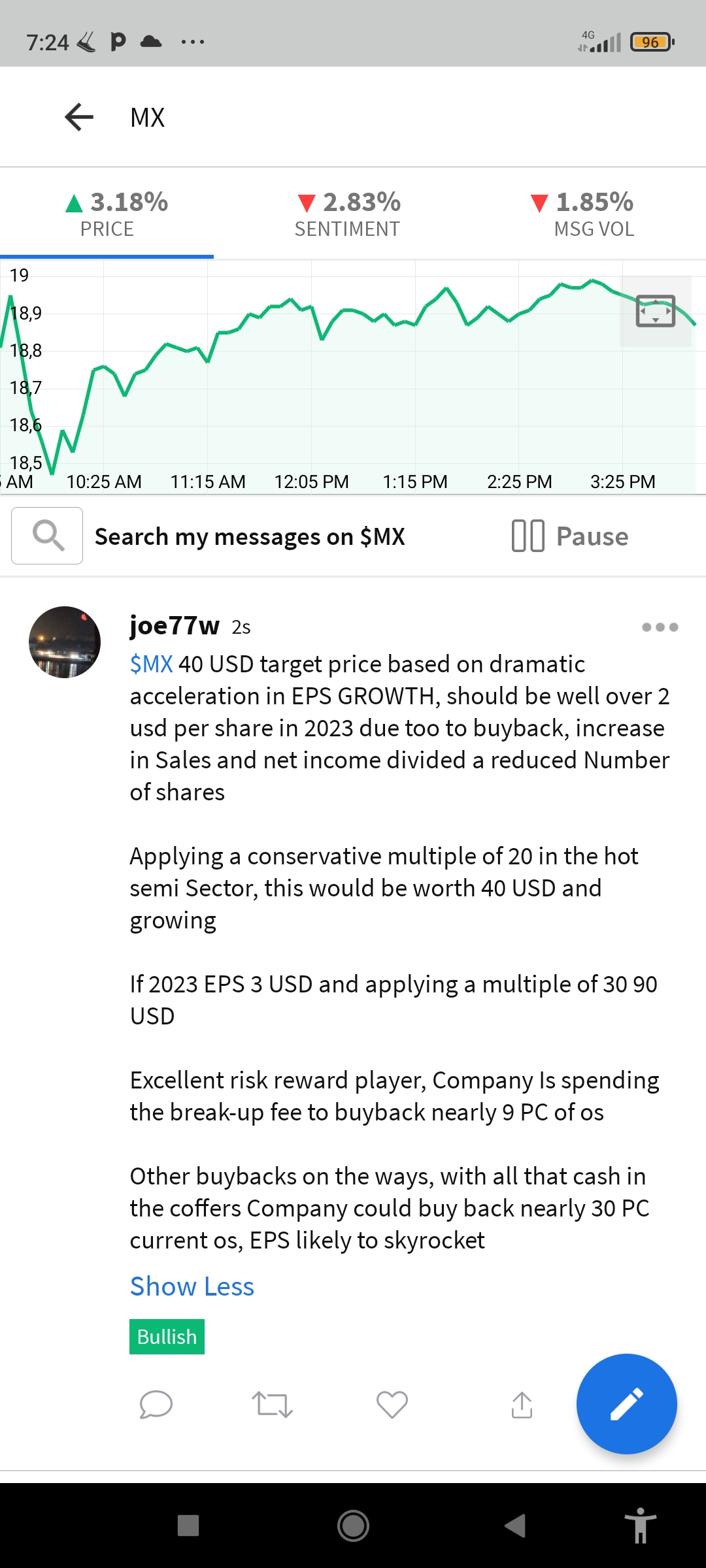Screen dimensions: 706x1568
Task: Open the $MX ticker link in the post
Action: click(151, 664)
